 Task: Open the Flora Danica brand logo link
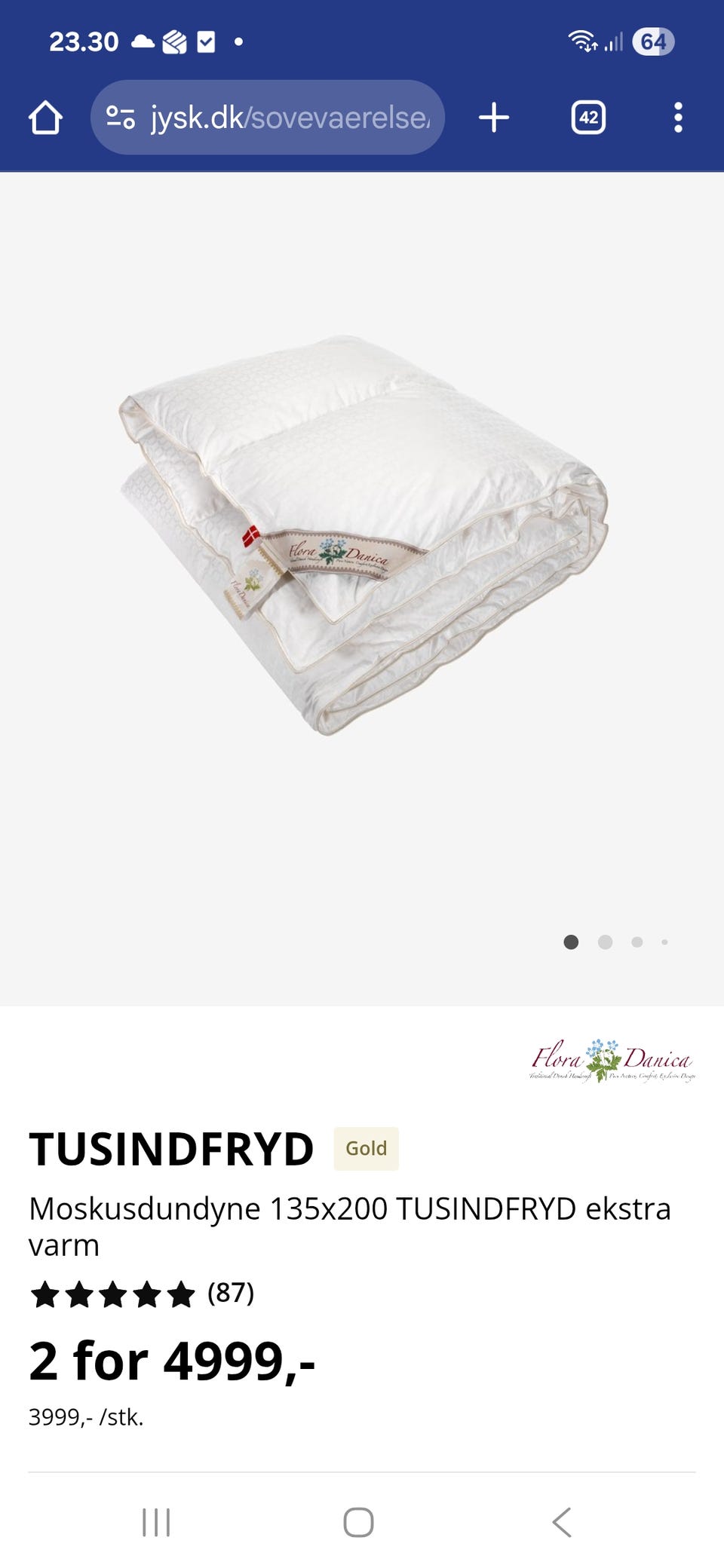tap(612, 1060)
